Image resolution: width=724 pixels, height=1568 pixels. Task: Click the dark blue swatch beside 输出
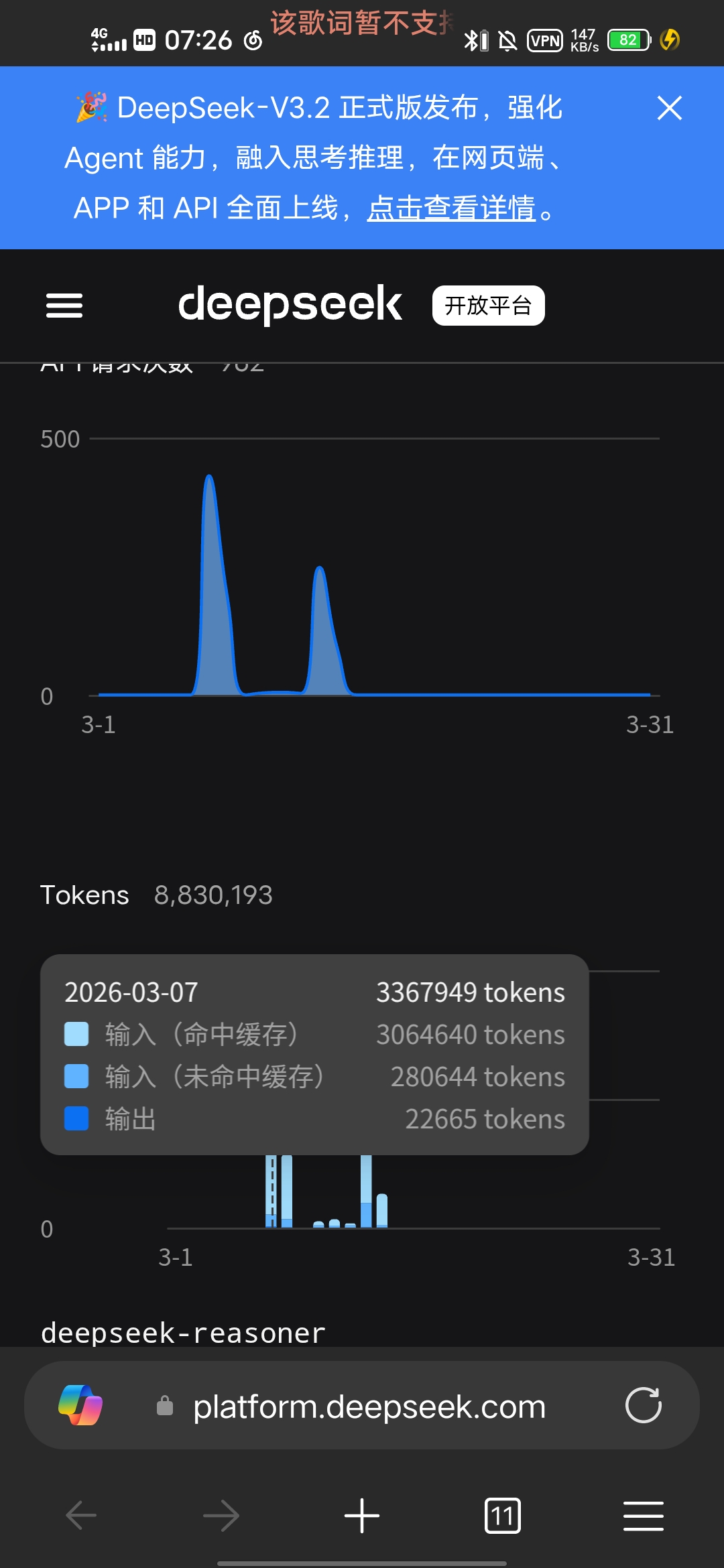[x=77, y=1118]
